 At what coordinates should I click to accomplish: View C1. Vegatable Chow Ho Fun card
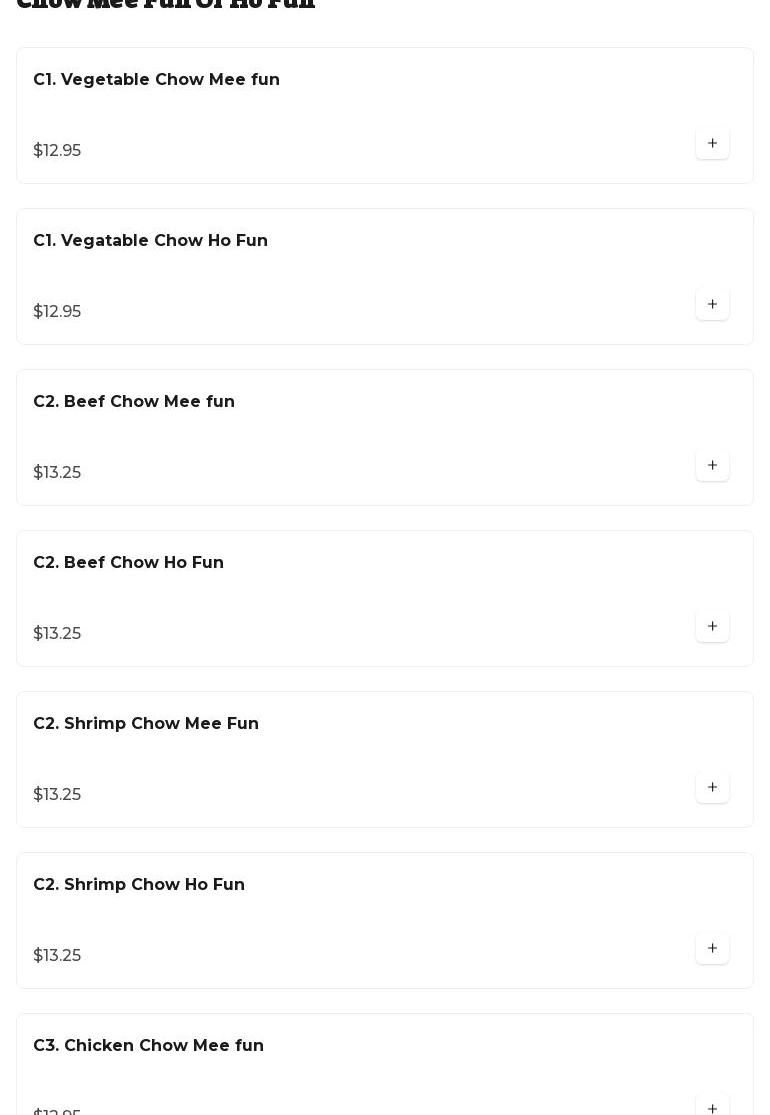(151, 241)
